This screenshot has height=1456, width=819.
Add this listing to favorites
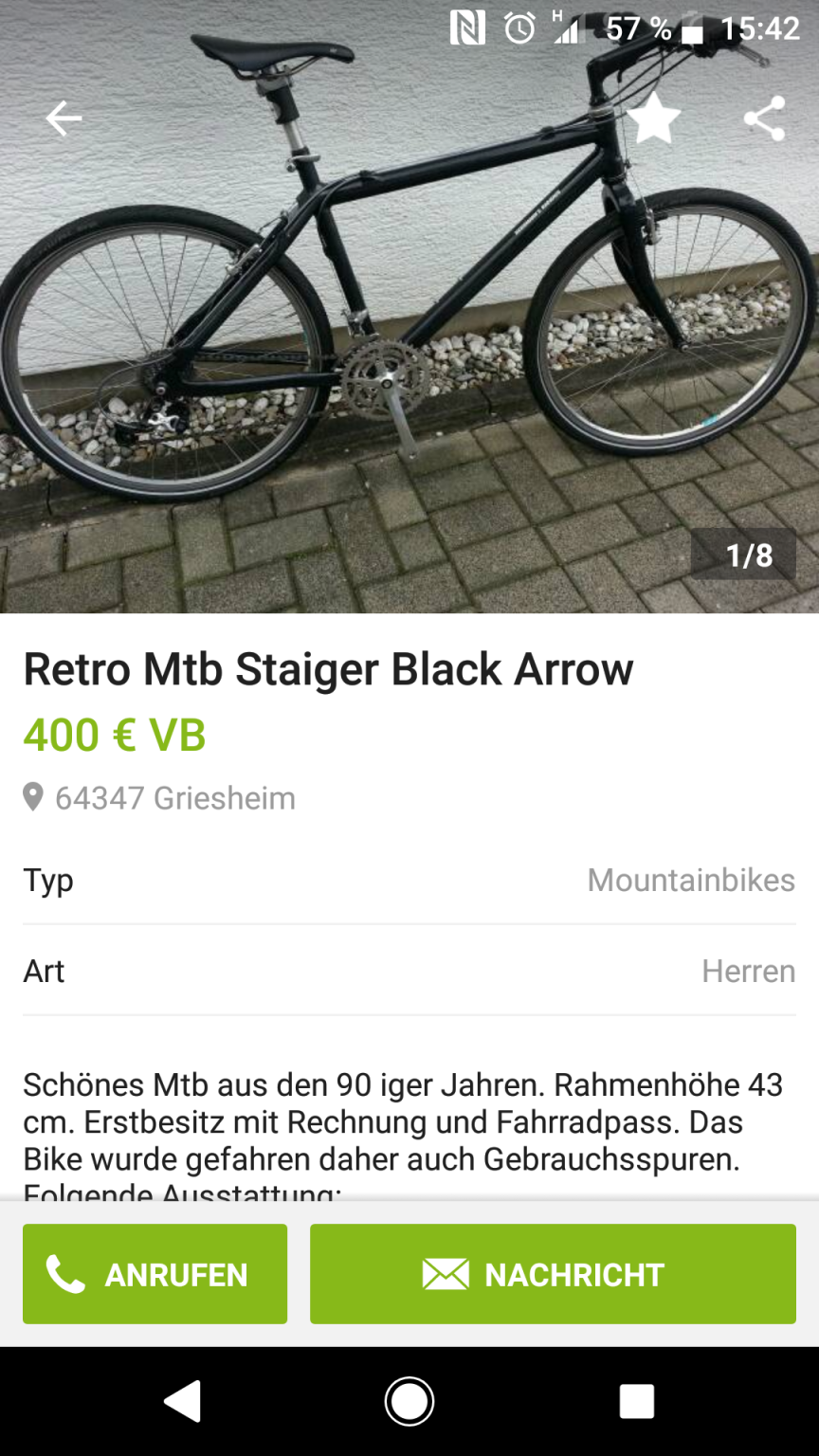click(x=654, y=118)
